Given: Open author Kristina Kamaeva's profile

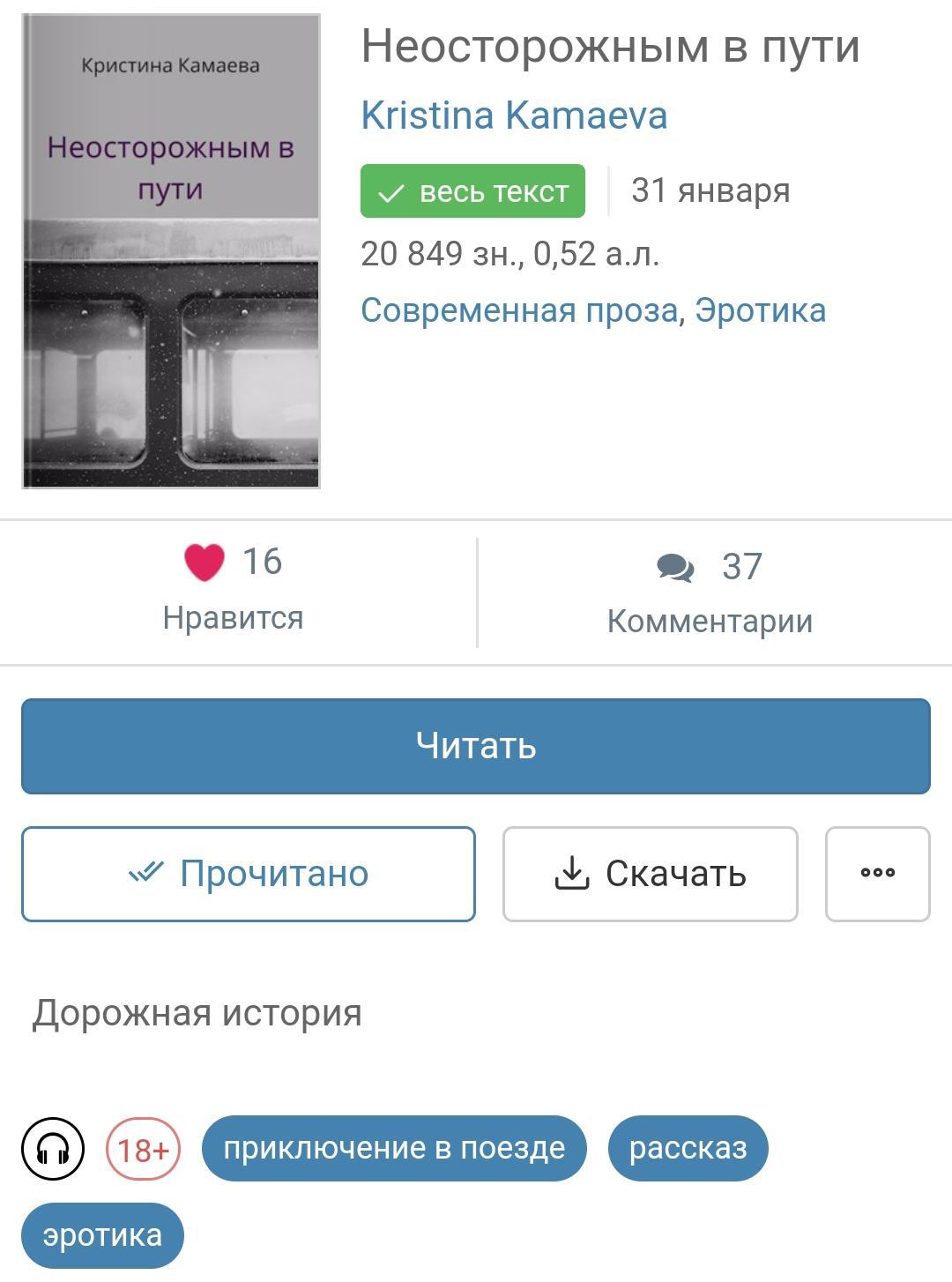Looking at the screenshot, I should coord(514,116).
